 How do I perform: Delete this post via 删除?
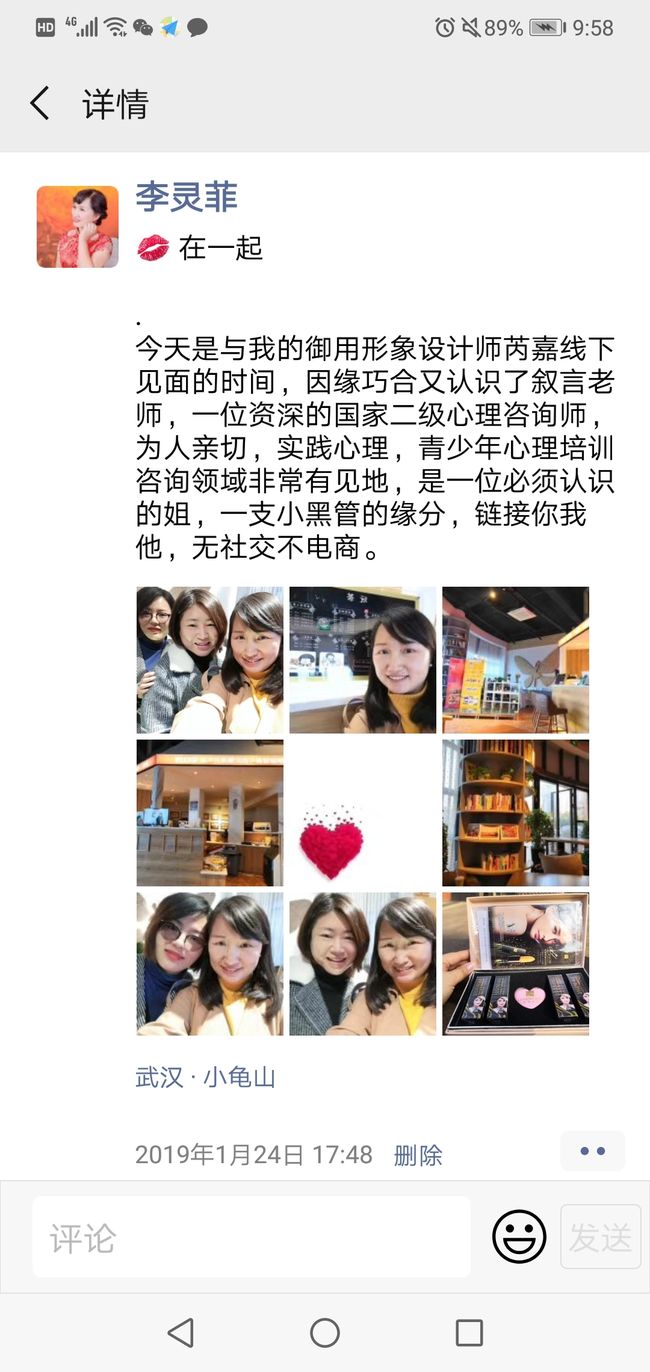pos(418,1155)
